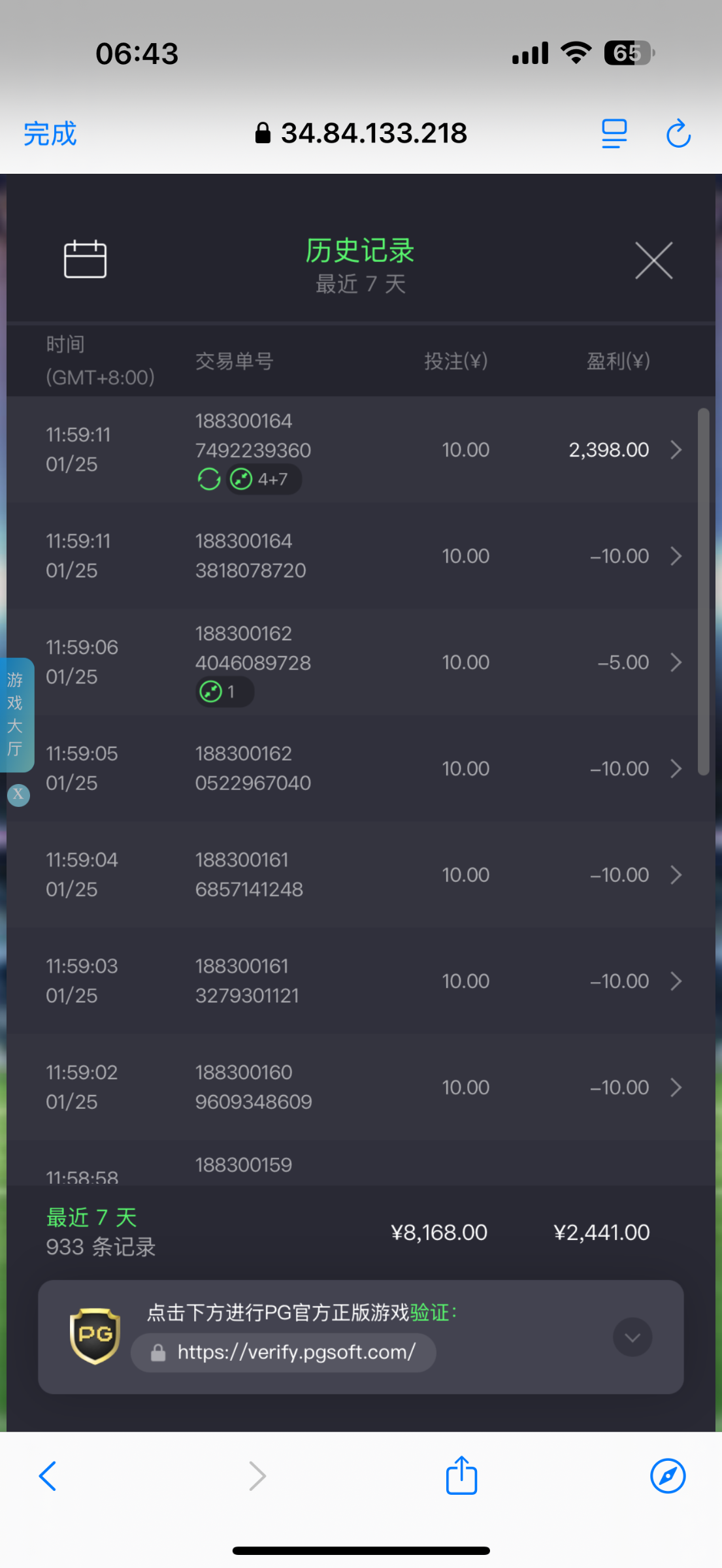Share this page via the share icon
Viewport: 722px width, 1568px height.
tap(462, 1475)
